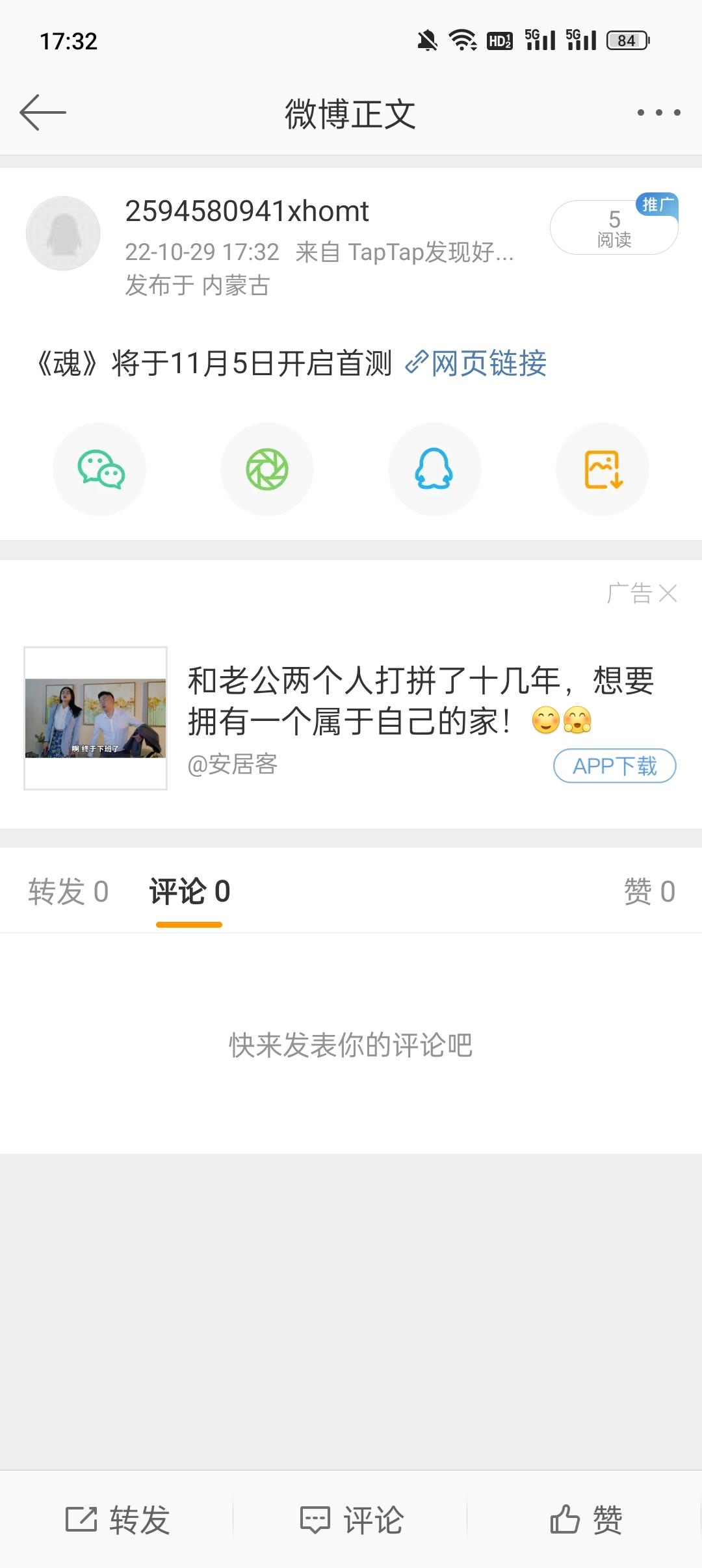Screen dimensions: 702x1568
Task: Open the 安居客 ad video thumbnail
Action: (x=96, y=718)
